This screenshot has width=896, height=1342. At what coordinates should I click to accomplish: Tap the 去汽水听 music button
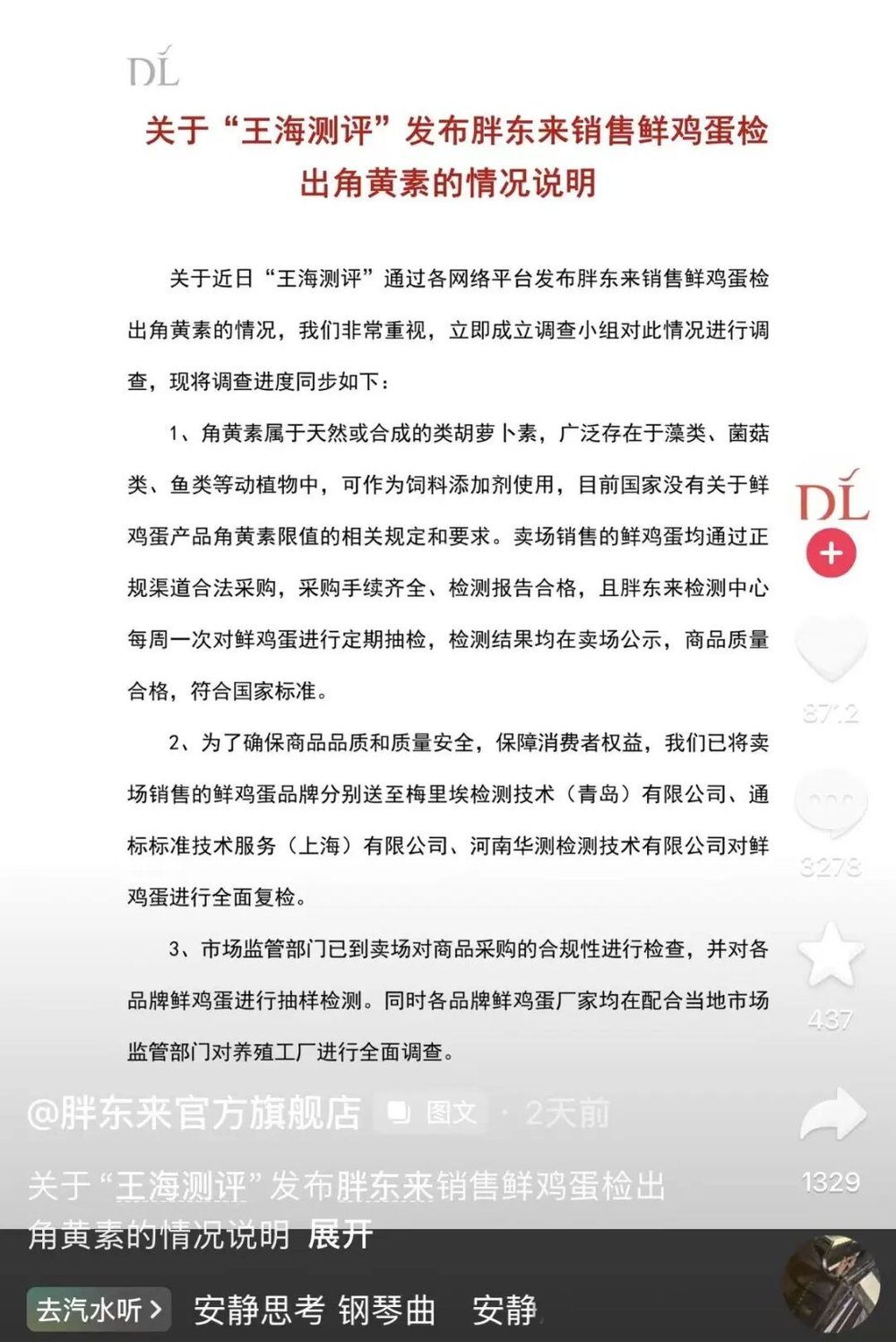click(x=99, y=1310)
